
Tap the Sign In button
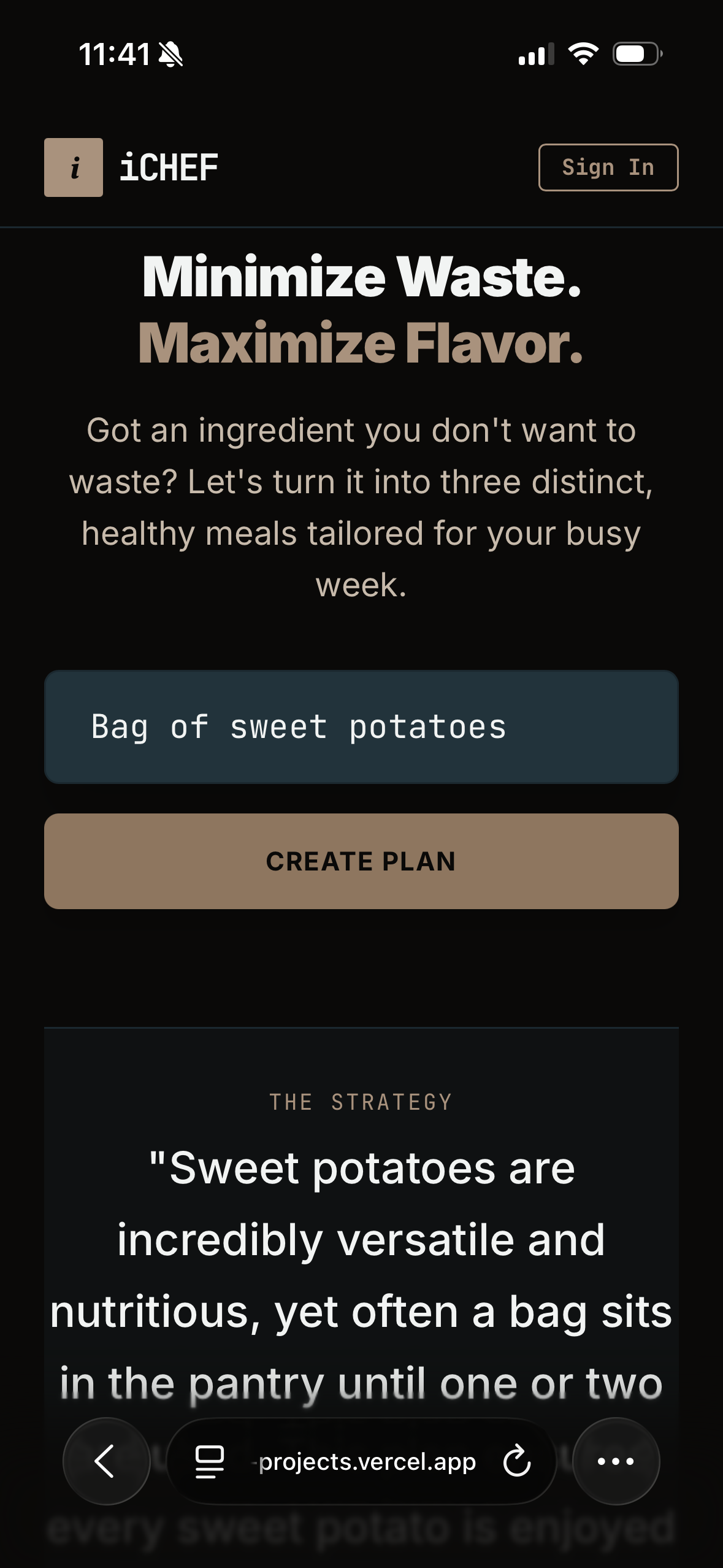coord(608,167)
